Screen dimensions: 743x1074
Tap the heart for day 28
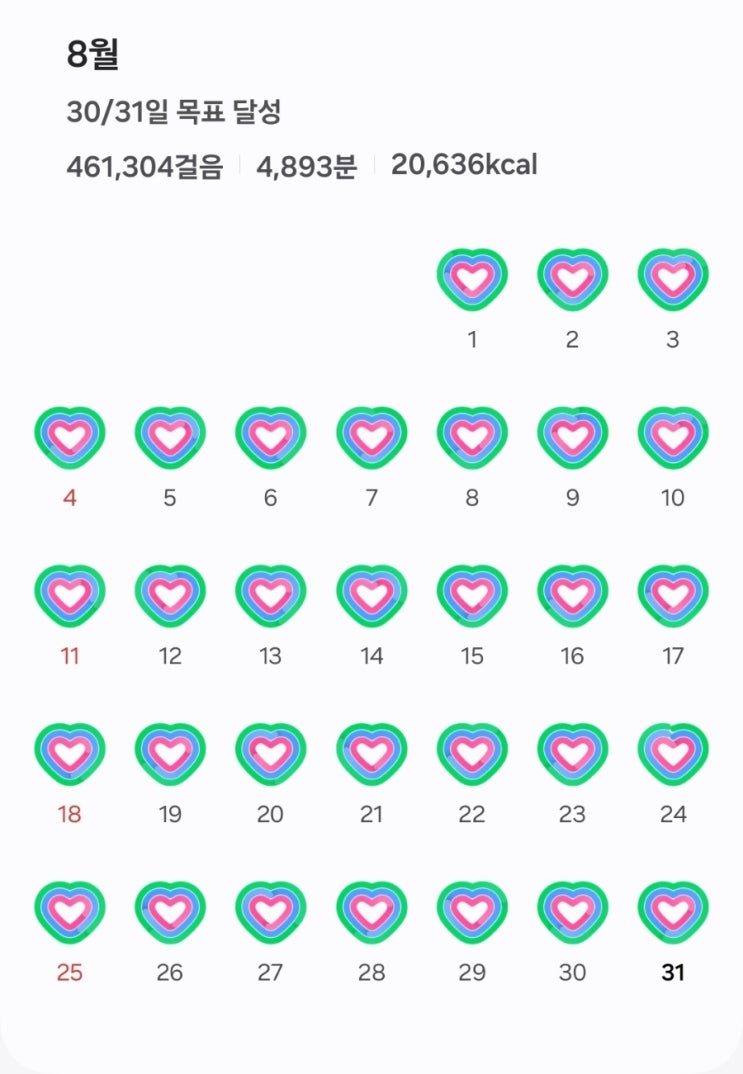(x=371, y=912)
